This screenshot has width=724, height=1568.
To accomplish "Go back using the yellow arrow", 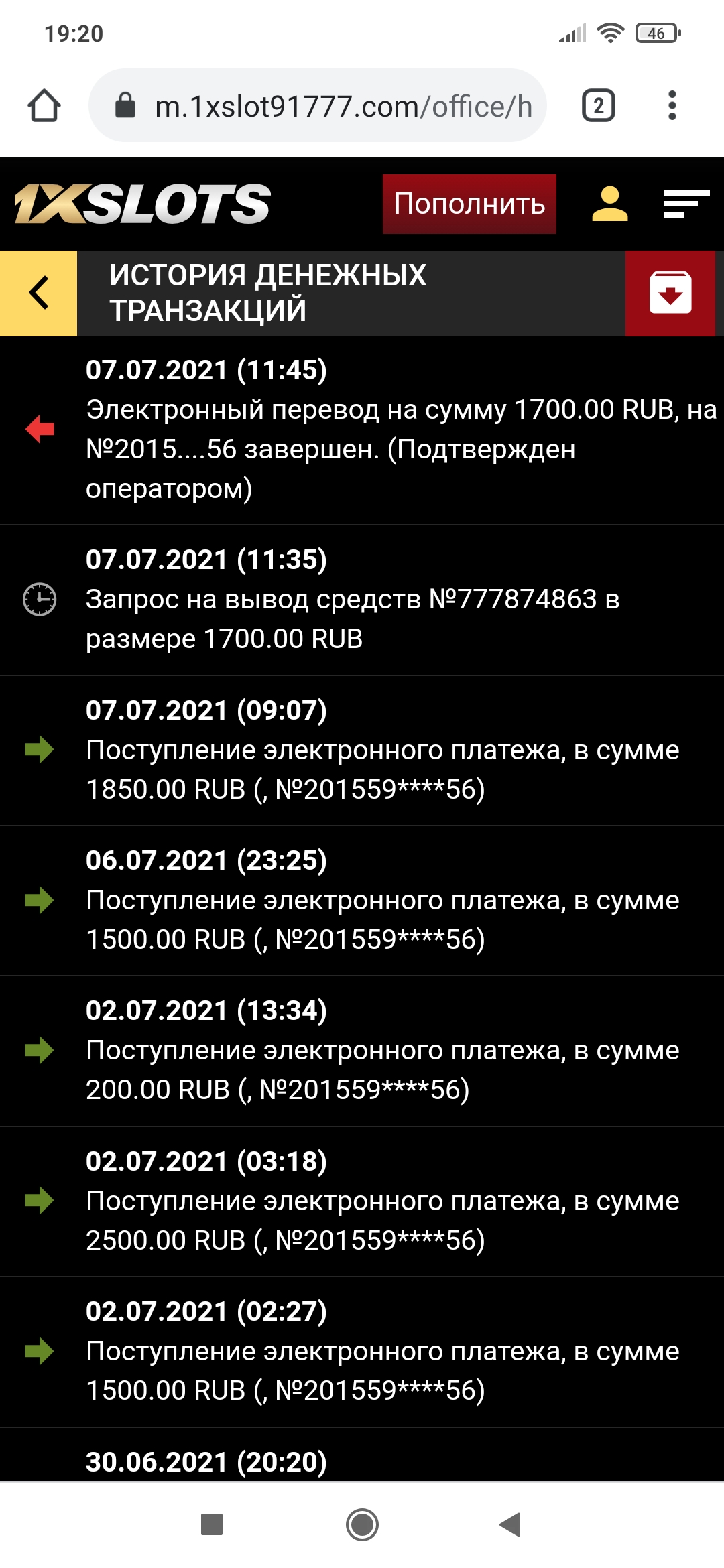I will point(39,293).
